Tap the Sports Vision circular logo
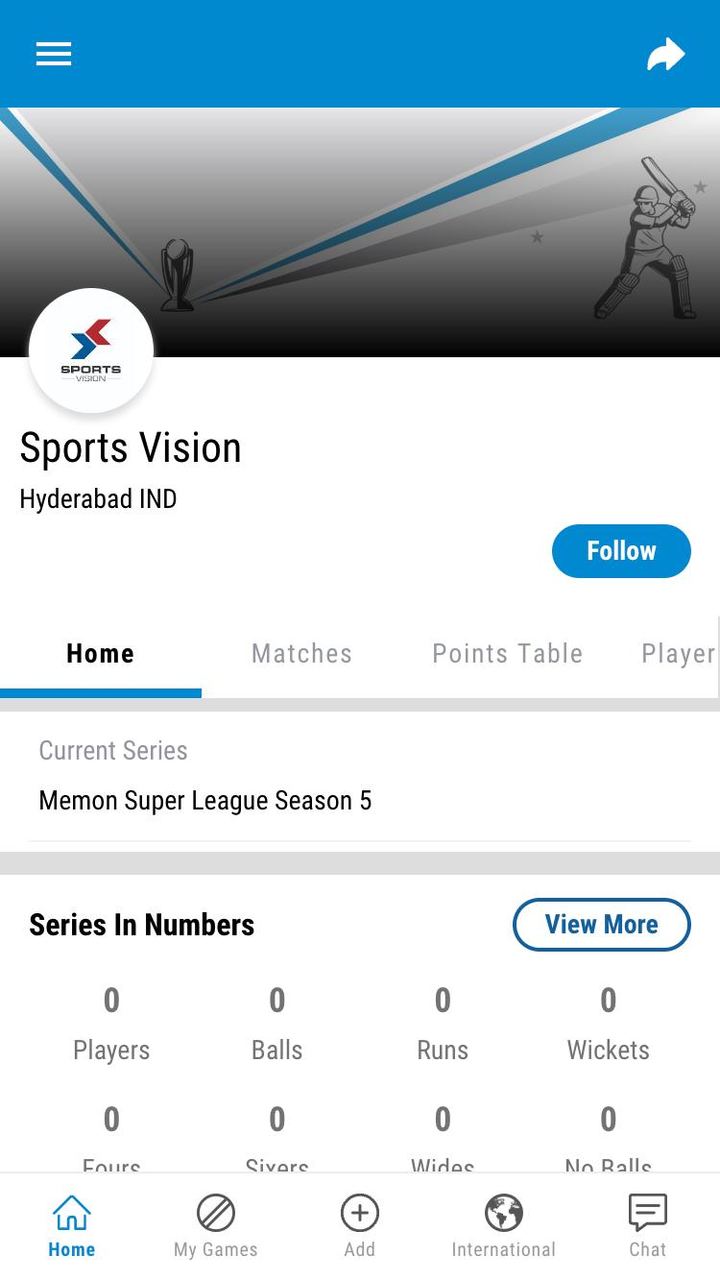 91,351
